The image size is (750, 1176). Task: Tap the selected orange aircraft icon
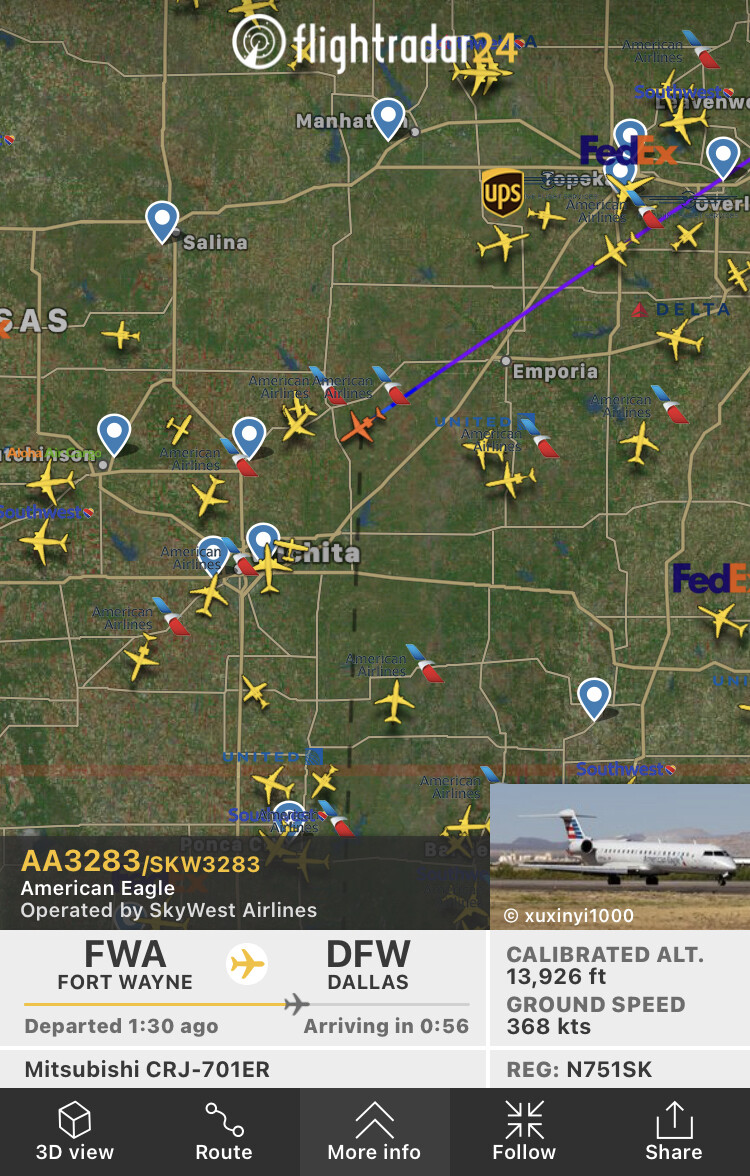[359, 427]
